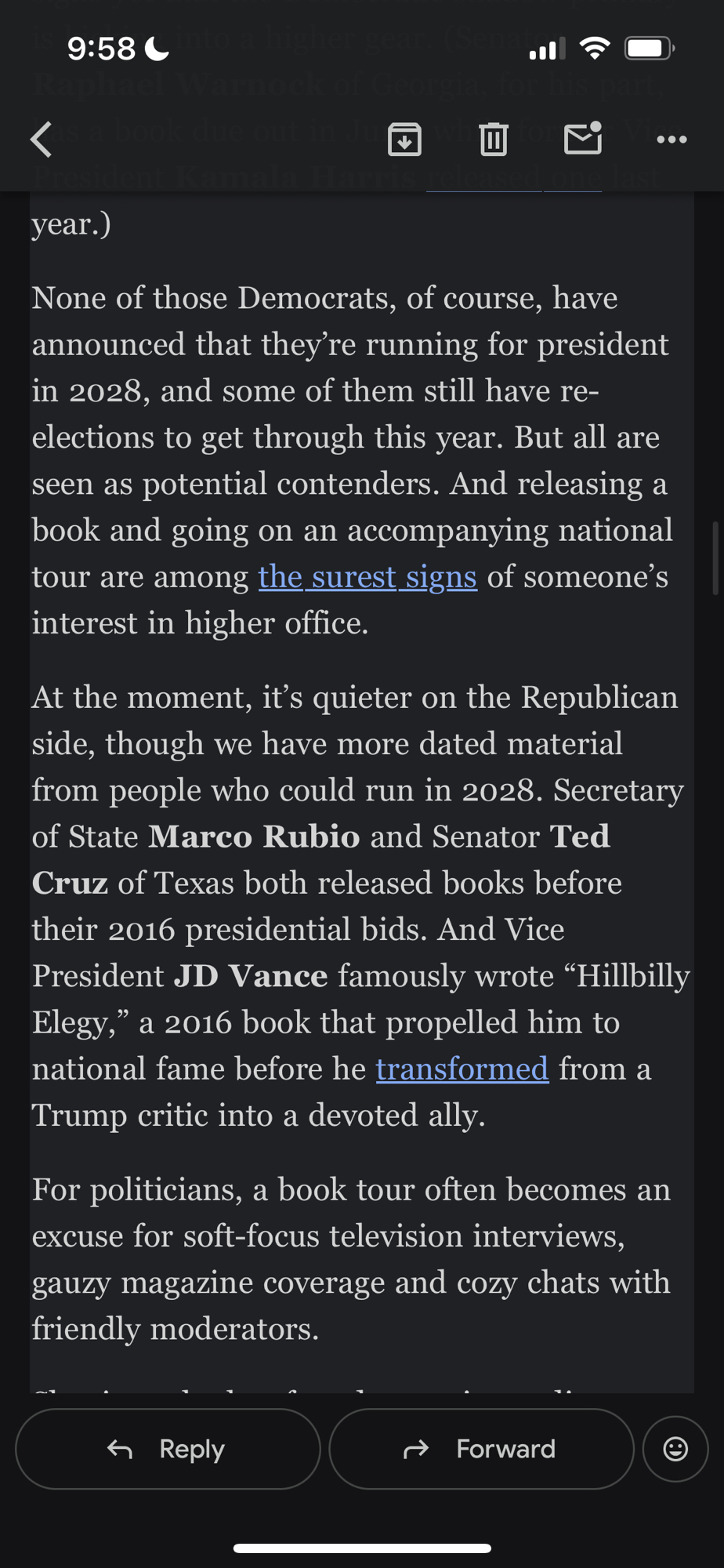Open the more options menu
The width and height of the screenshot is (724, 1568).
[x=672, y=140]
